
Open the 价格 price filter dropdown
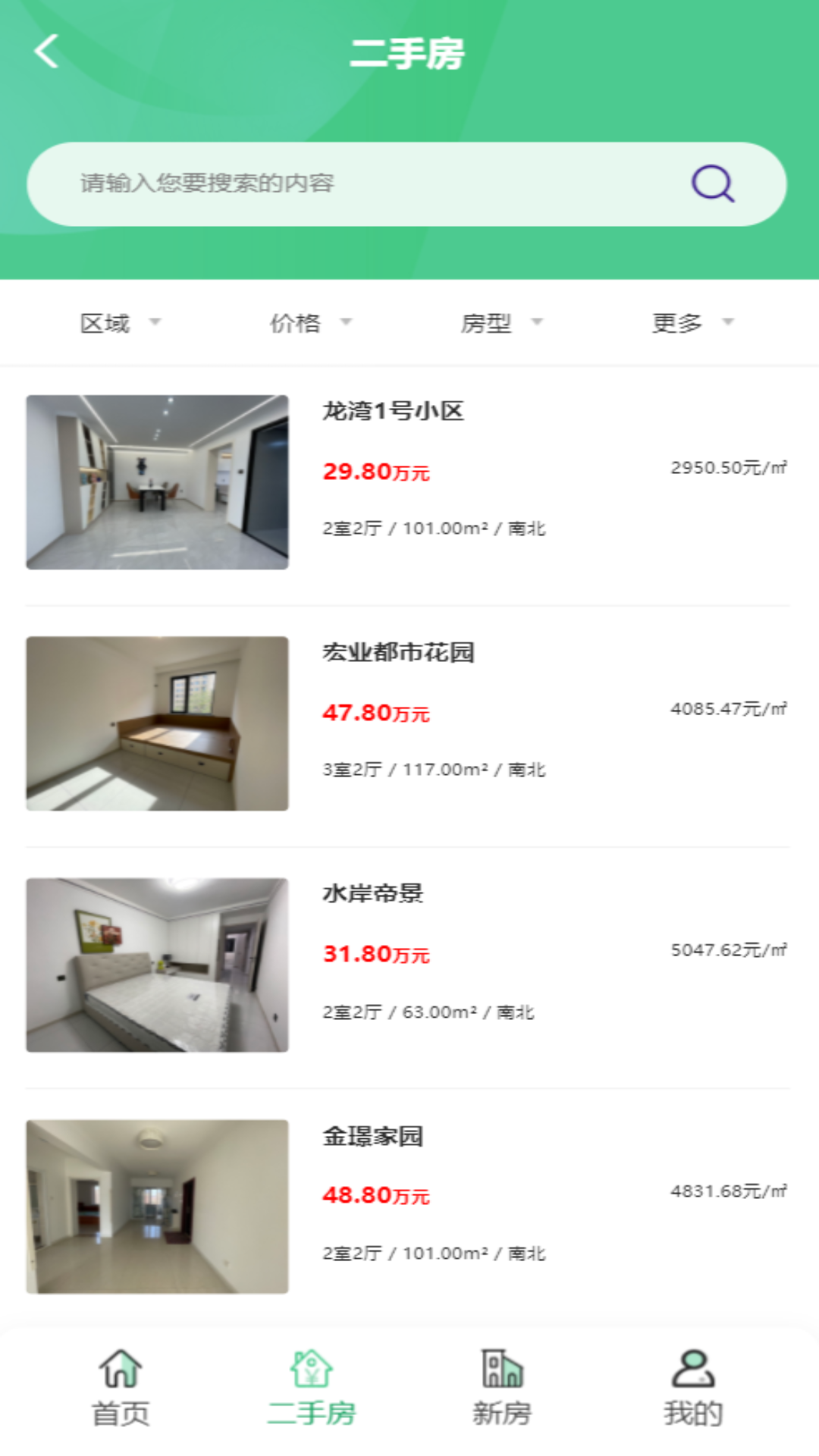[308, 322]
